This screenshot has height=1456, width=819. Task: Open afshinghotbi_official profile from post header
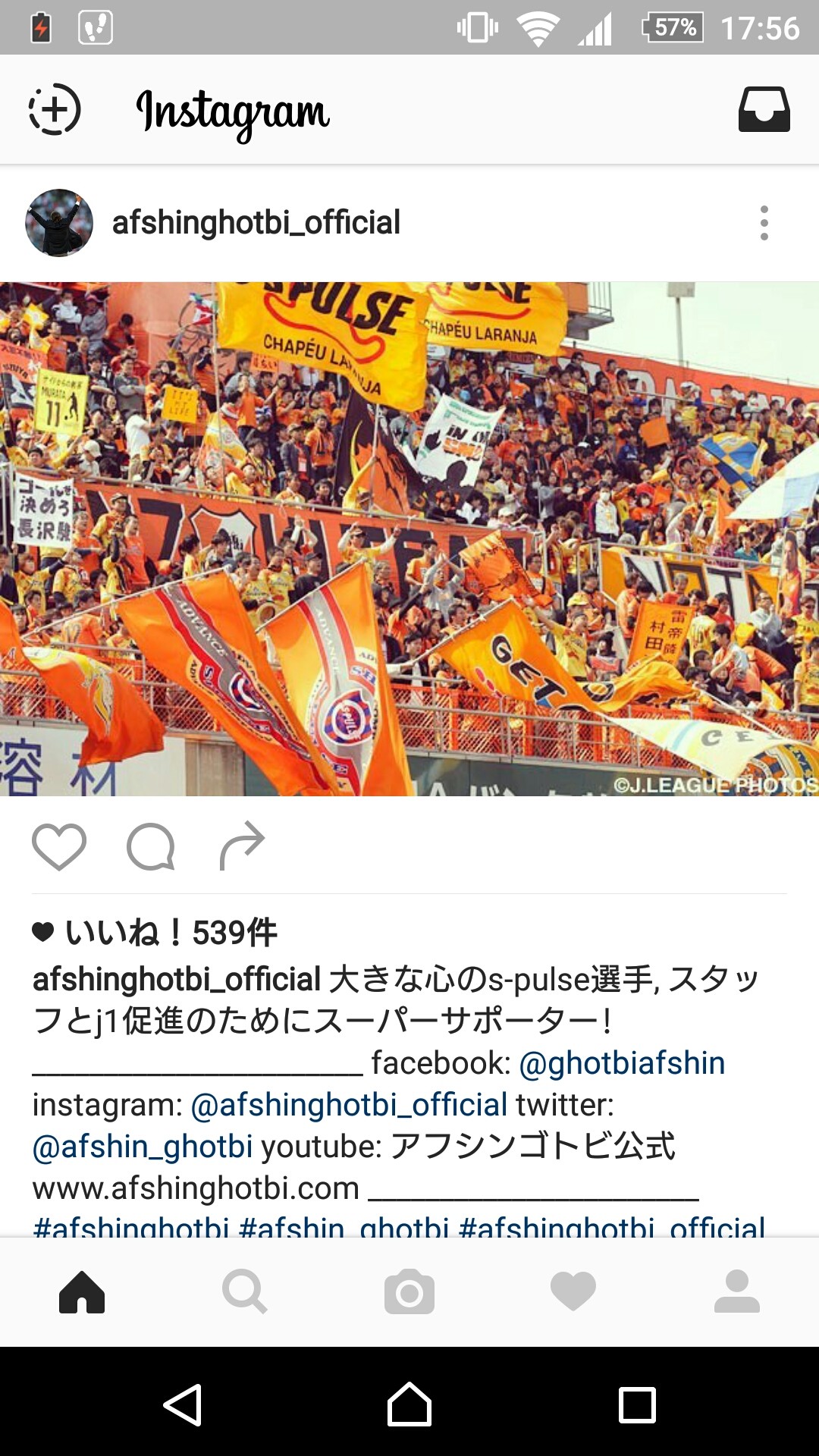[256, 223]
